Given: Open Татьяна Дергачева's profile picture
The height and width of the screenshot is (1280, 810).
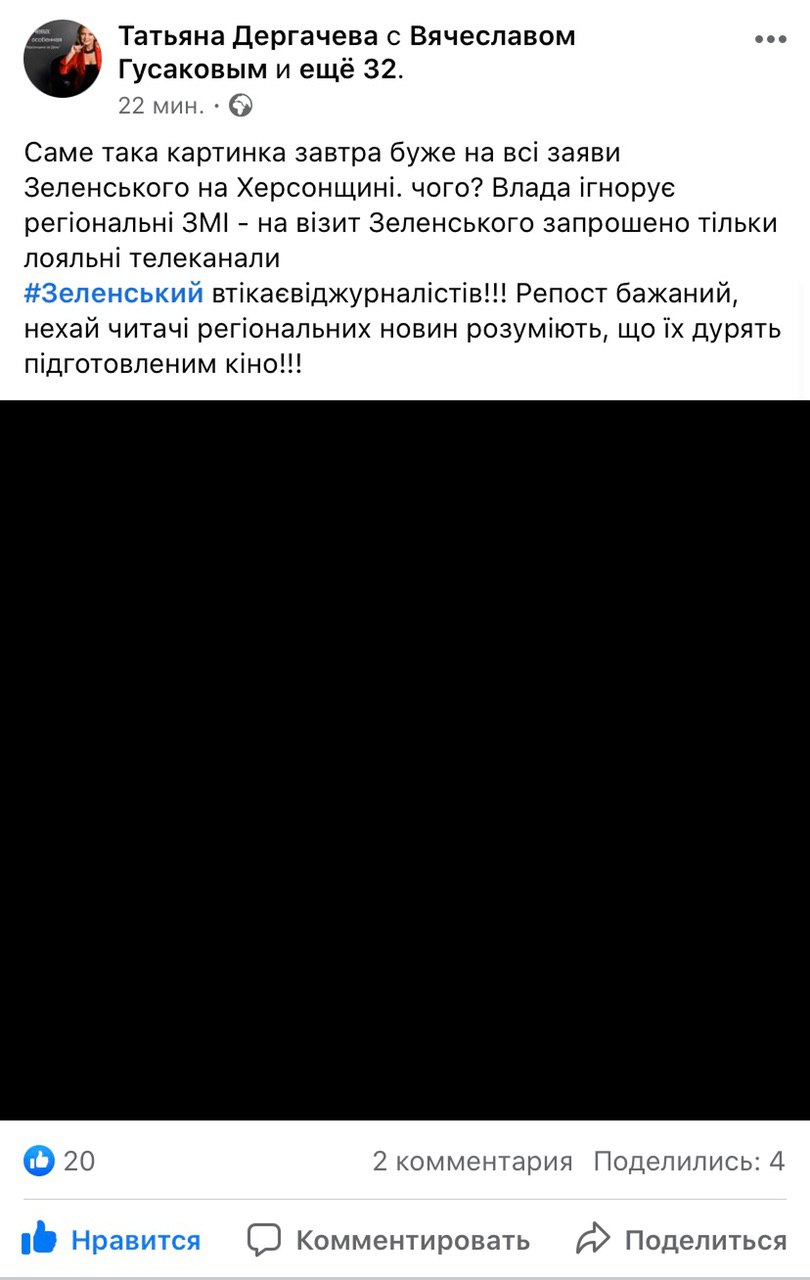Looking at the screenshot, I should click(62, 58).
